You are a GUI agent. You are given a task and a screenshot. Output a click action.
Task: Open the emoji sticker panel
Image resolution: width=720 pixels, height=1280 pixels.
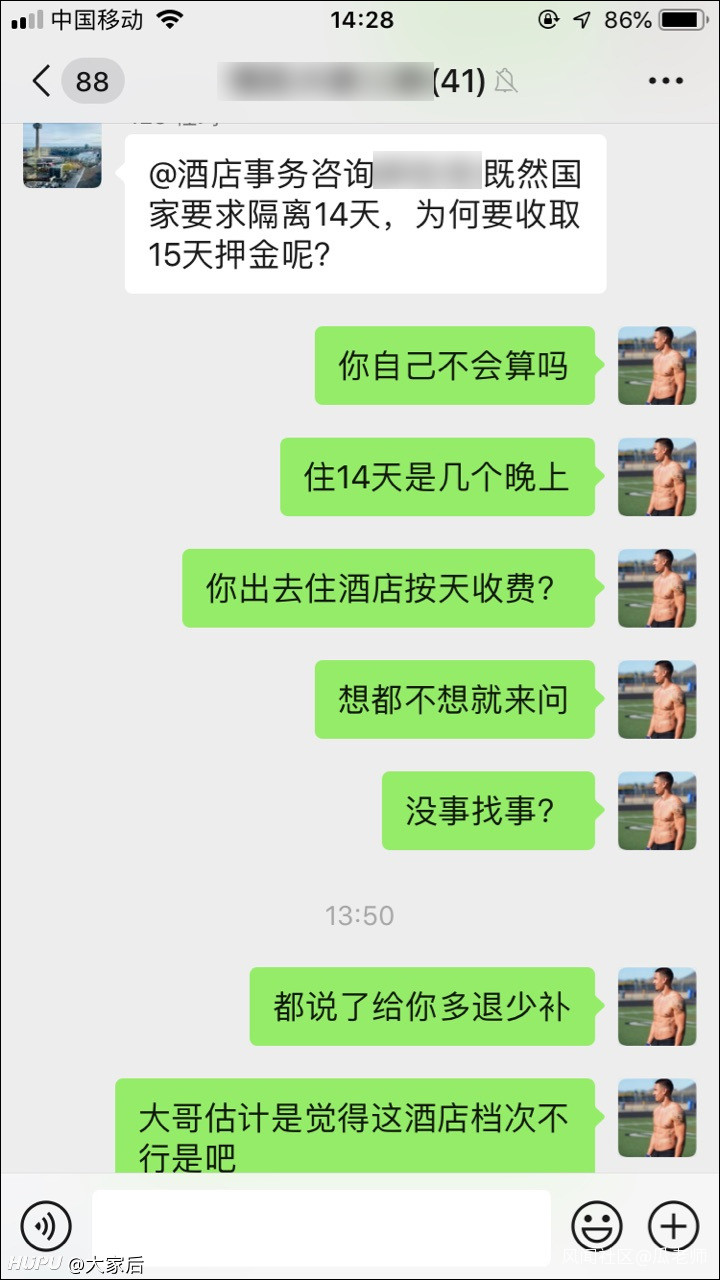point(597,1225)
